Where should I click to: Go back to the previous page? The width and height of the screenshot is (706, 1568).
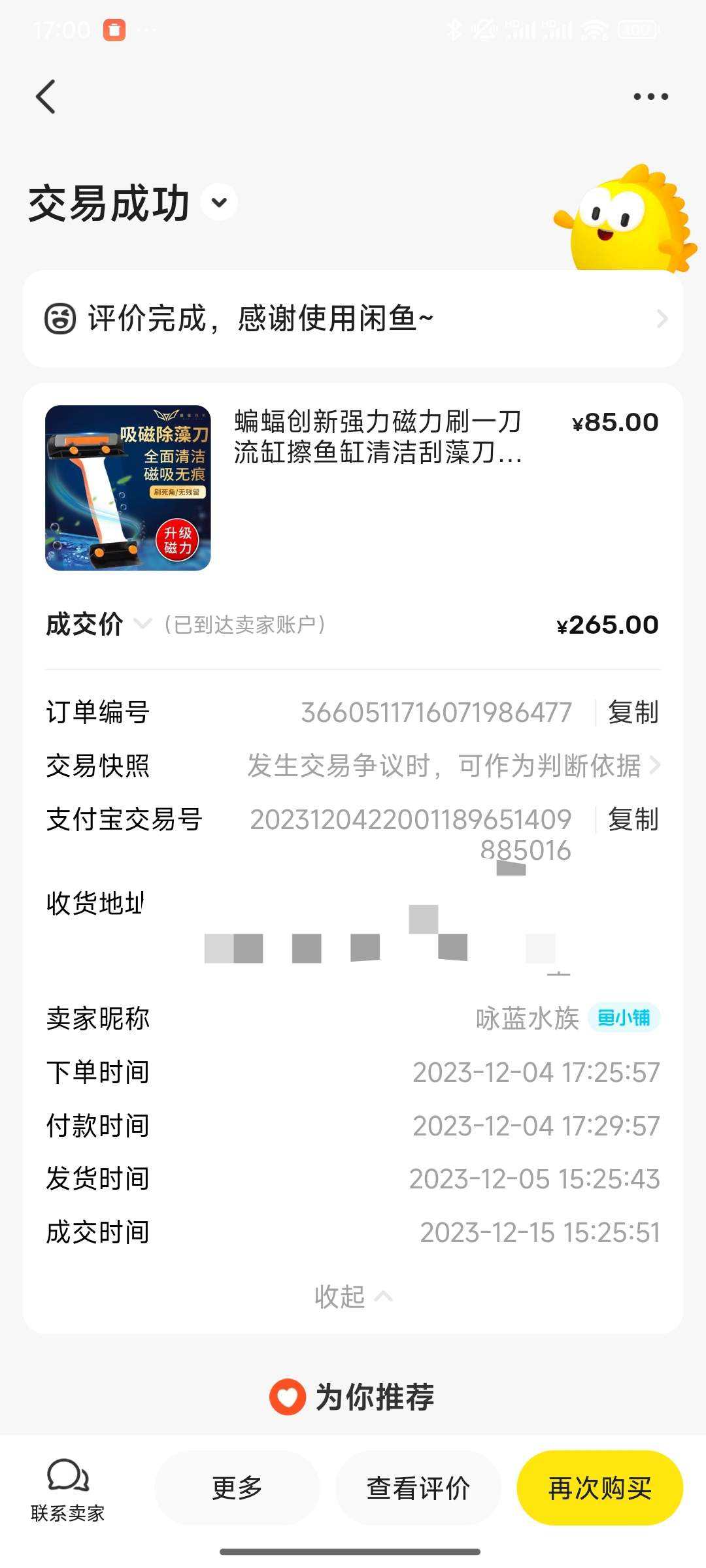click(x=46, y=97)
